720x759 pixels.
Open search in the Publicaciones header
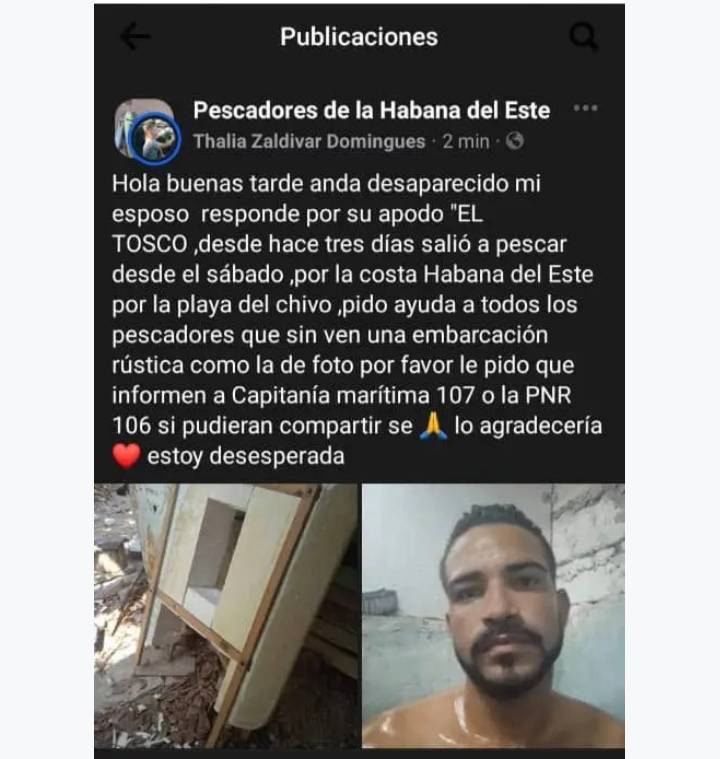(583, 37)
